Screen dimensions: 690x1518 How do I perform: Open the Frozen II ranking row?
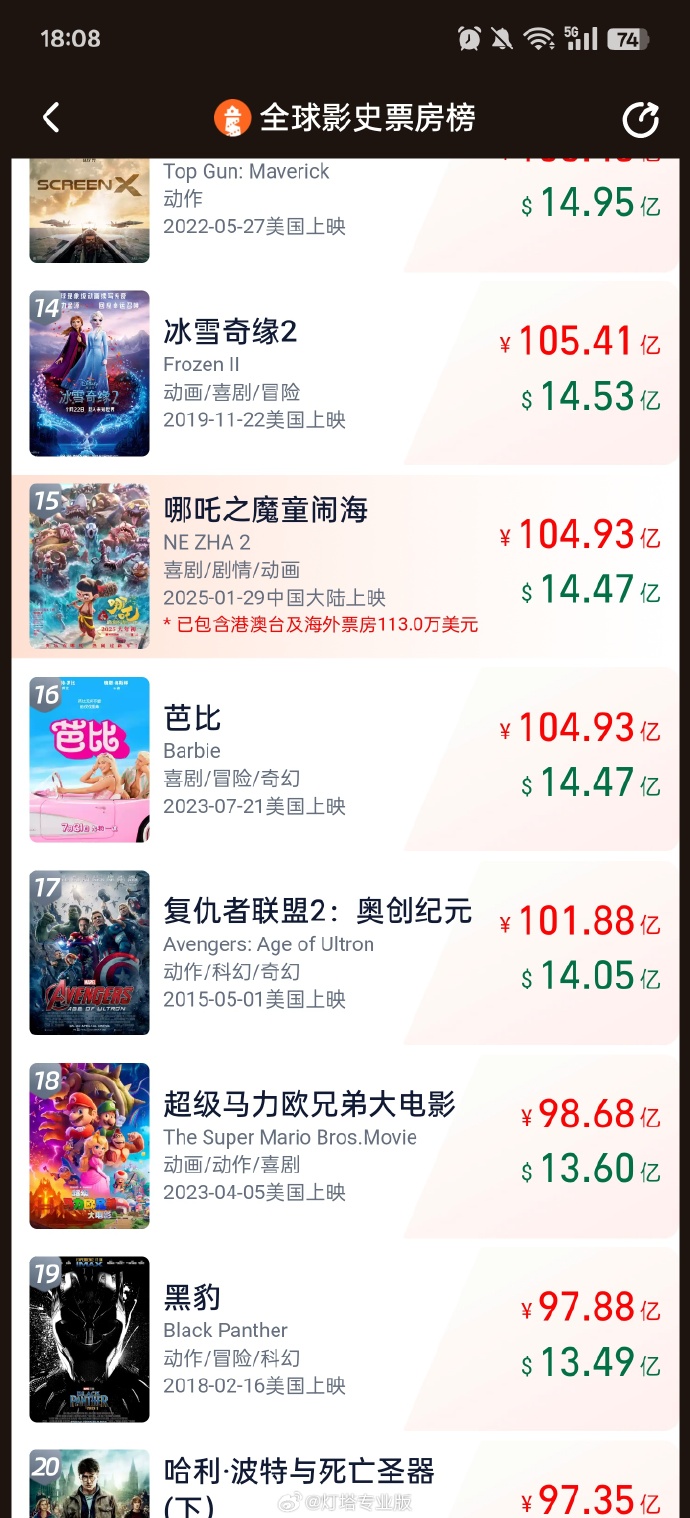click(x=300, y=374)
